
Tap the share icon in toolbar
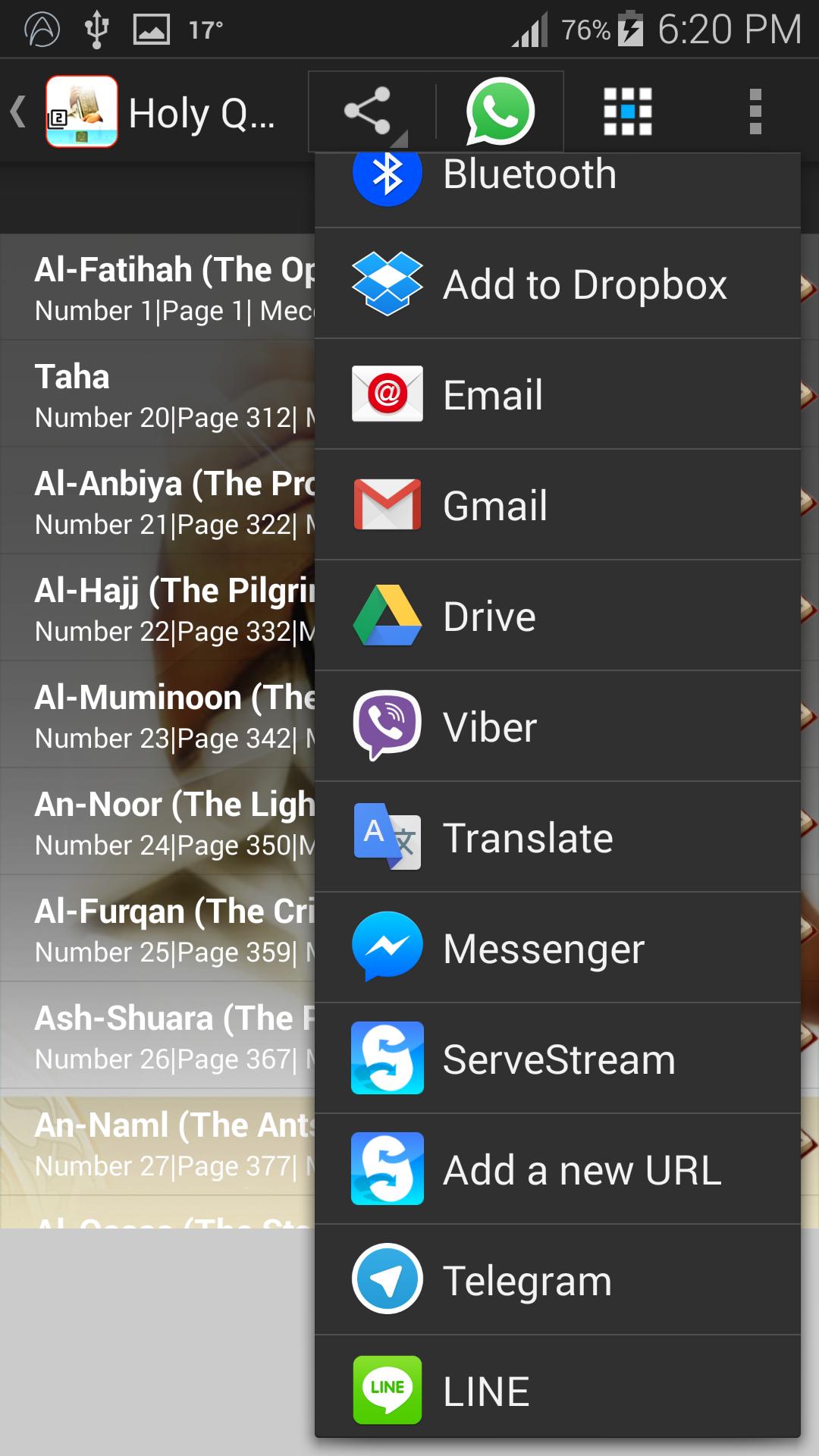point(369,111)
